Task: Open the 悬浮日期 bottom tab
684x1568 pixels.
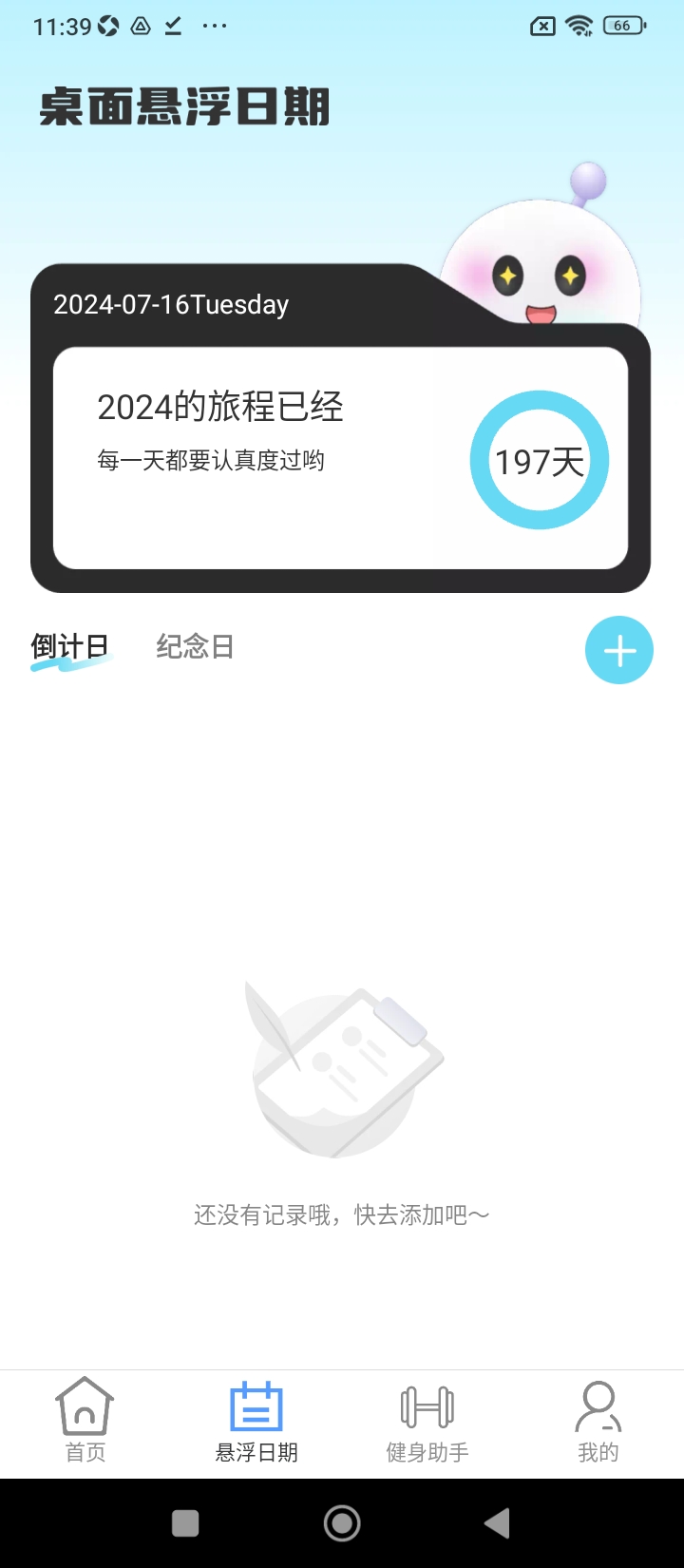Action: 256,1422
